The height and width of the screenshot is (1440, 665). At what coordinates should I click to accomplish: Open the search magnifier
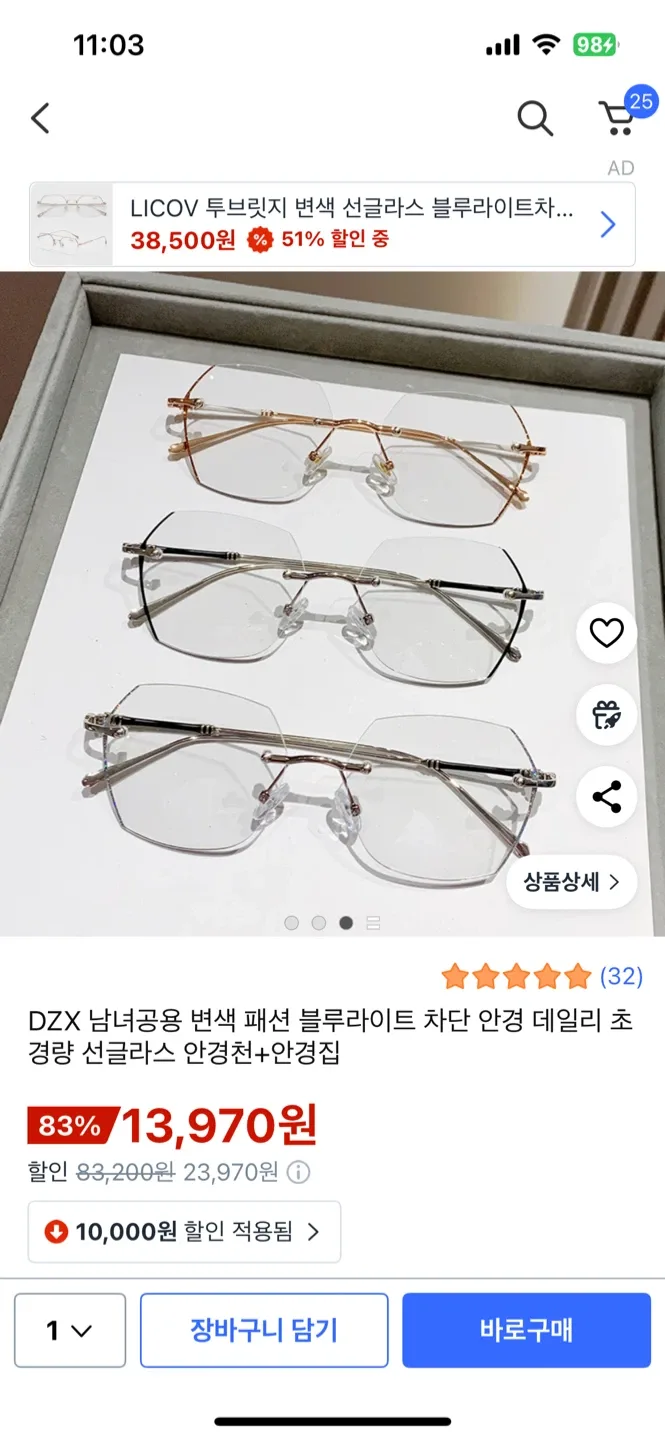pyautogui.click(x=535, y=119)
